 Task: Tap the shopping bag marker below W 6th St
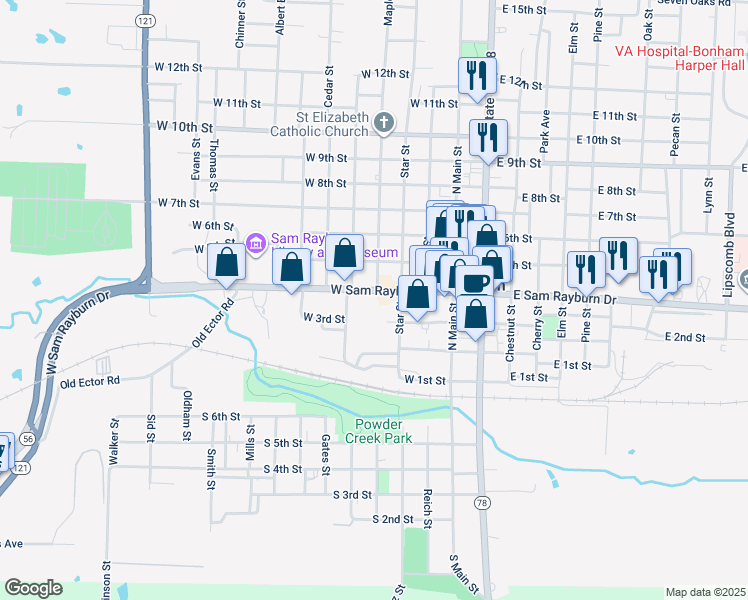[x=228, y=263]
